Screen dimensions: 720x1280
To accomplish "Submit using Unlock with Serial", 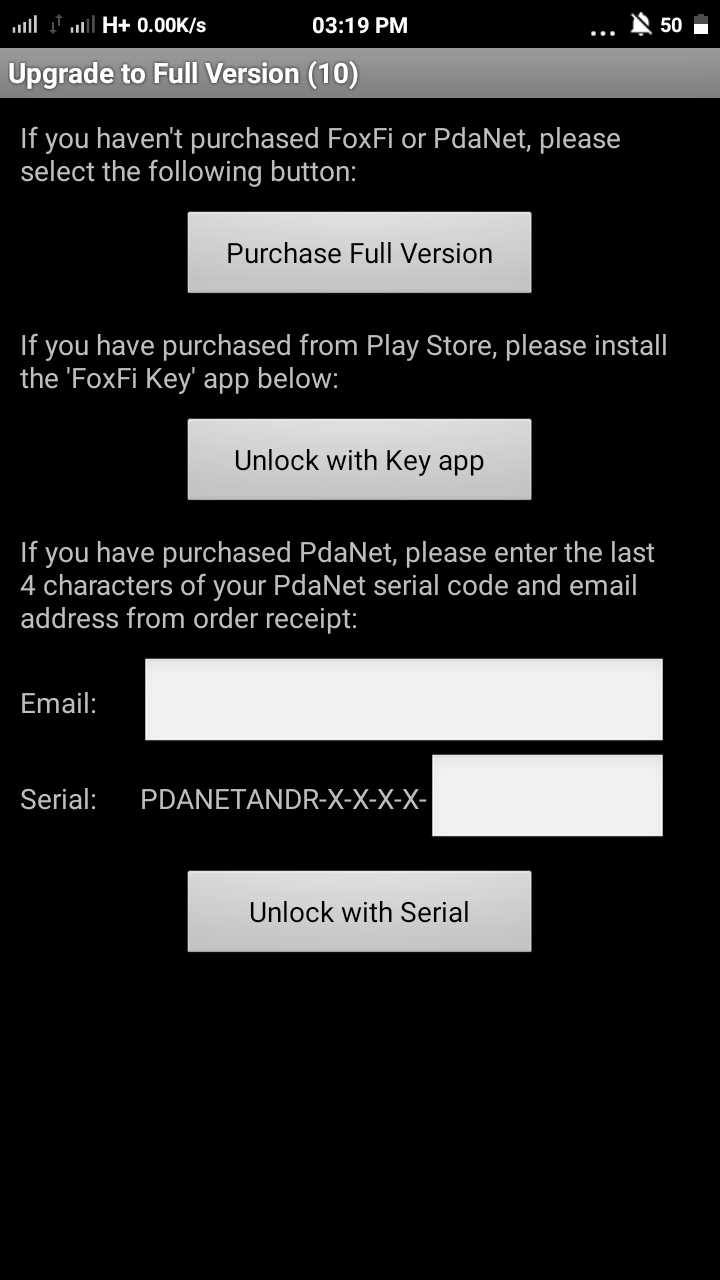I will (x=359, y=911).
